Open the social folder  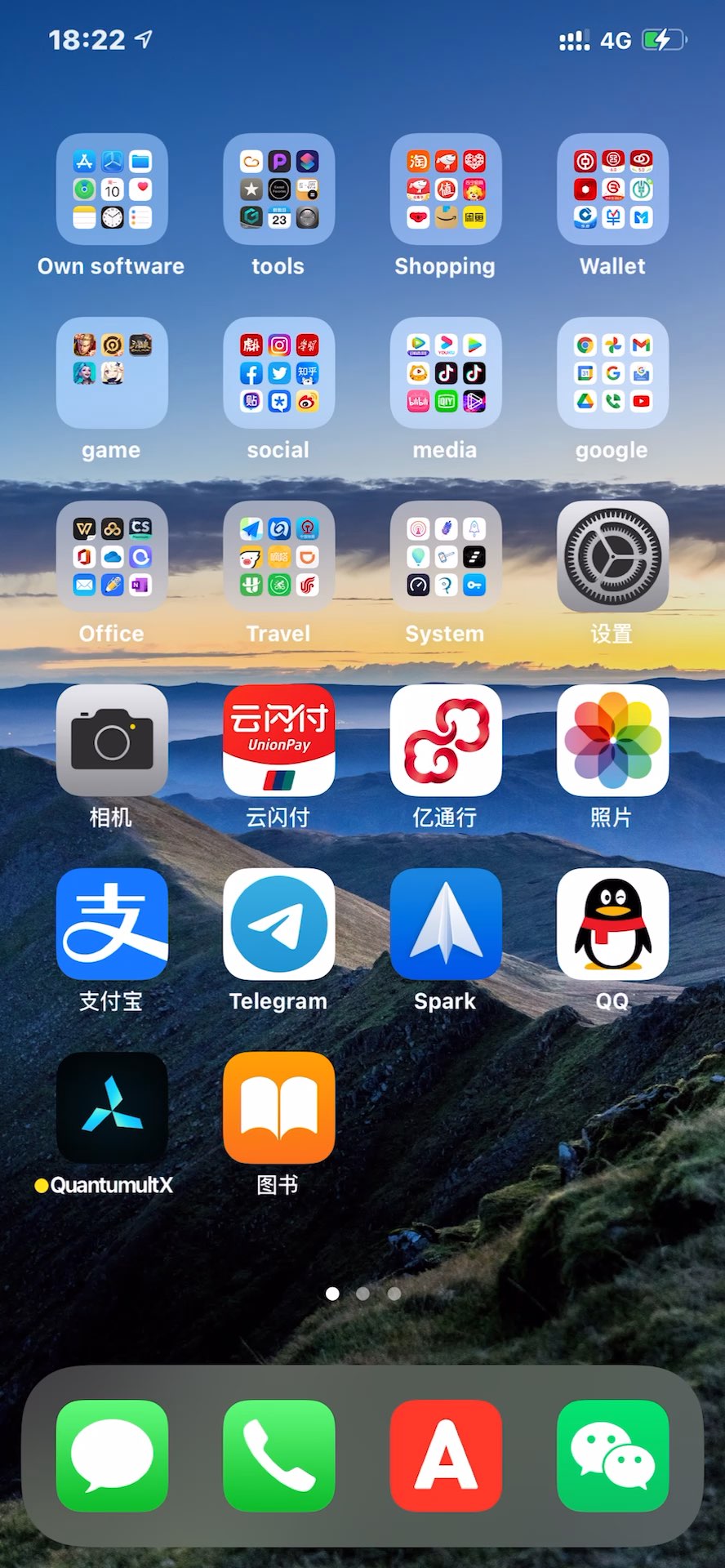click(279, 373)
